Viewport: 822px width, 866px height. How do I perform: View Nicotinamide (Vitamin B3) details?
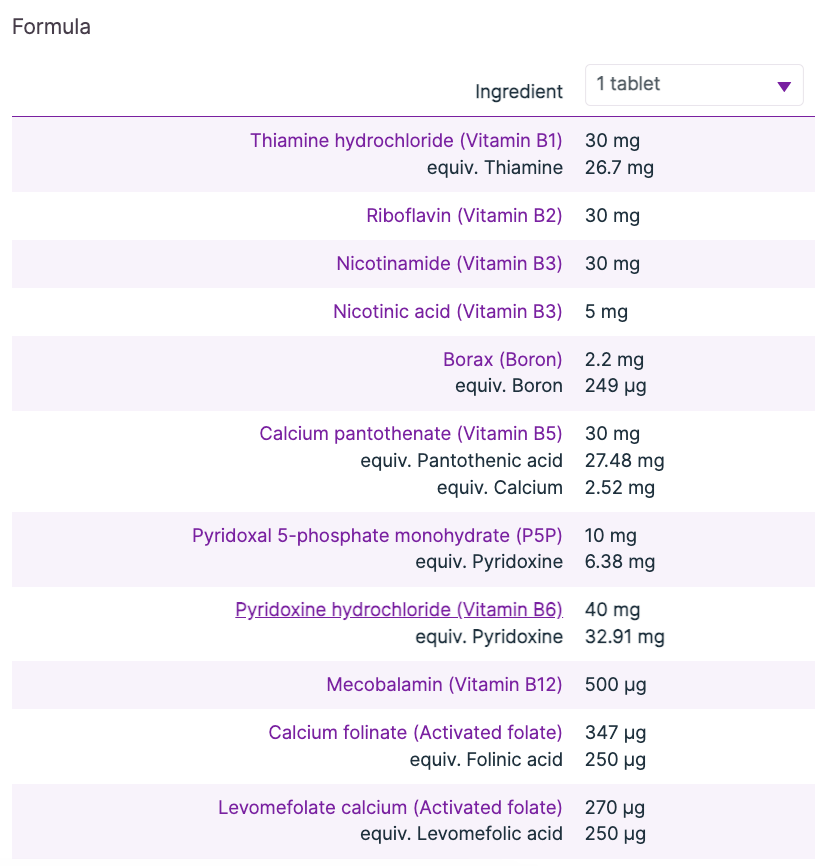[449, 264]
